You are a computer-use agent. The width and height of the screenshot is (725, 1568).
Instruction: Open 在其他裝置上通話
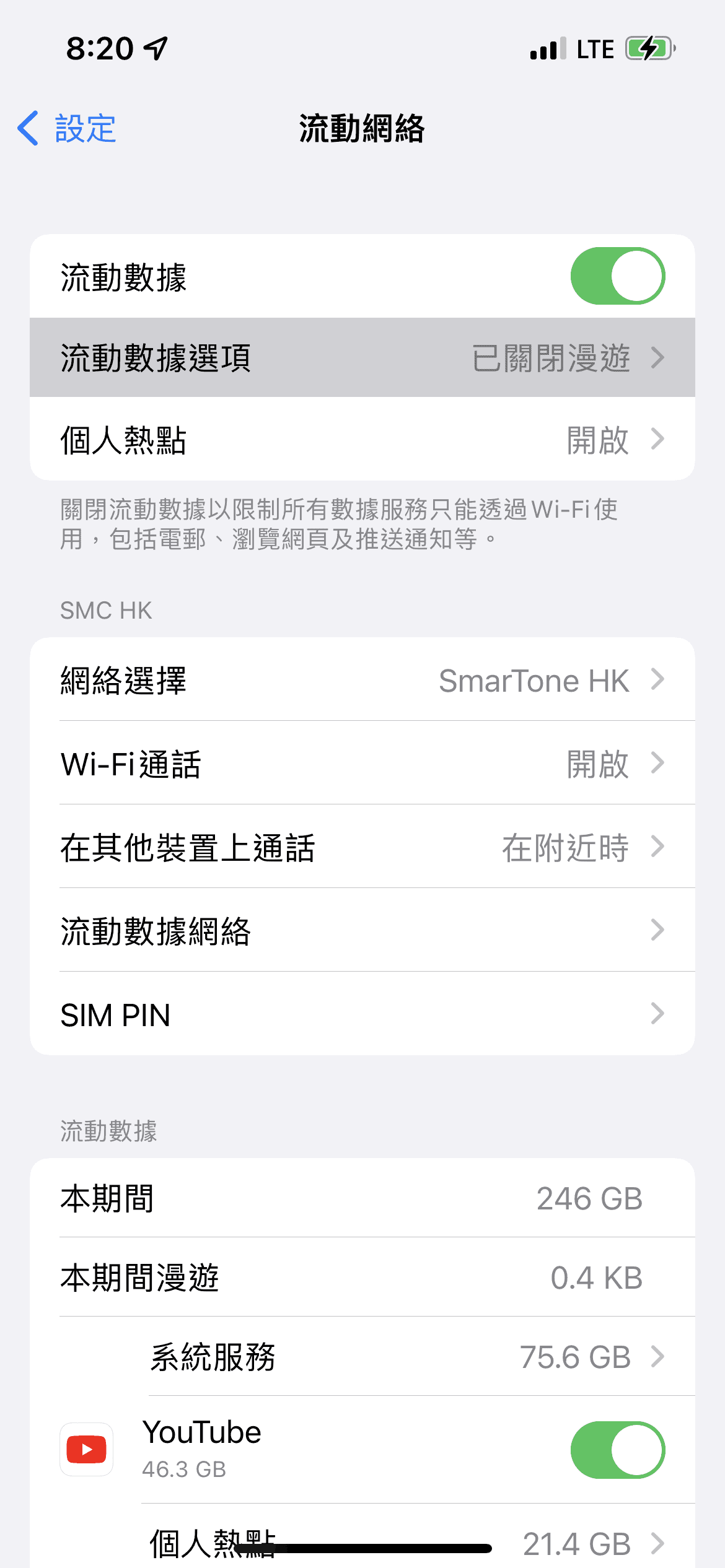point(362,847)
